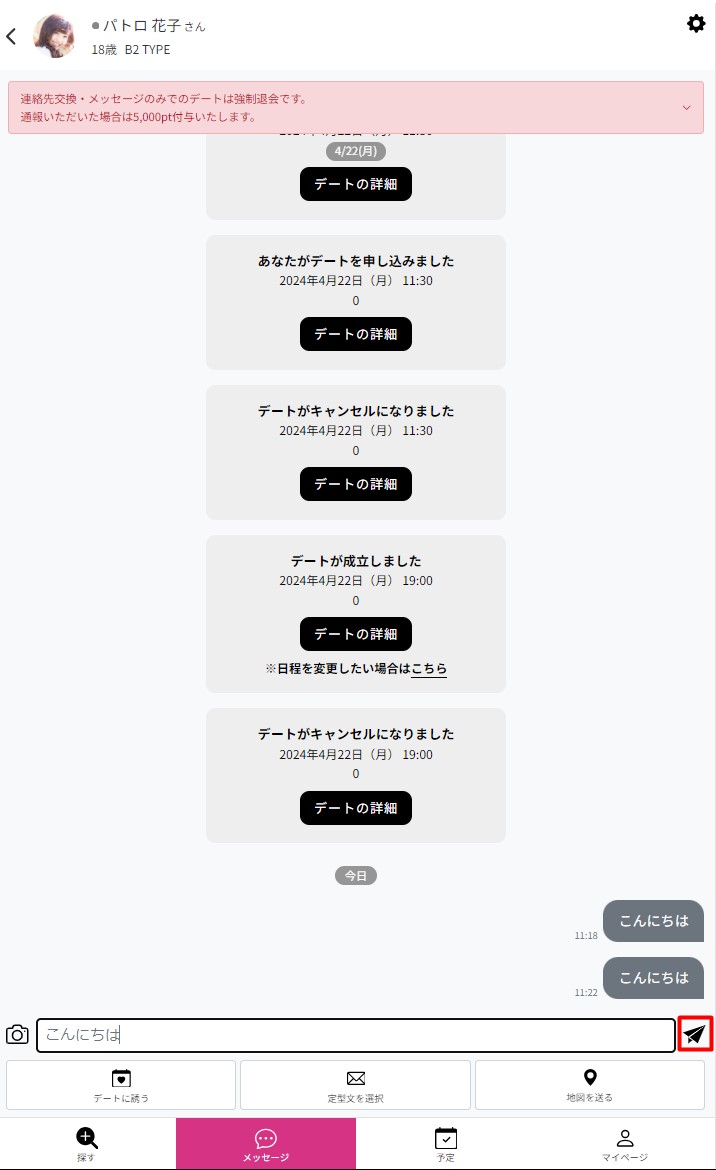Tap the デートに誘う button
This screenshot has height=1170, width=716.
[121, 1085]
